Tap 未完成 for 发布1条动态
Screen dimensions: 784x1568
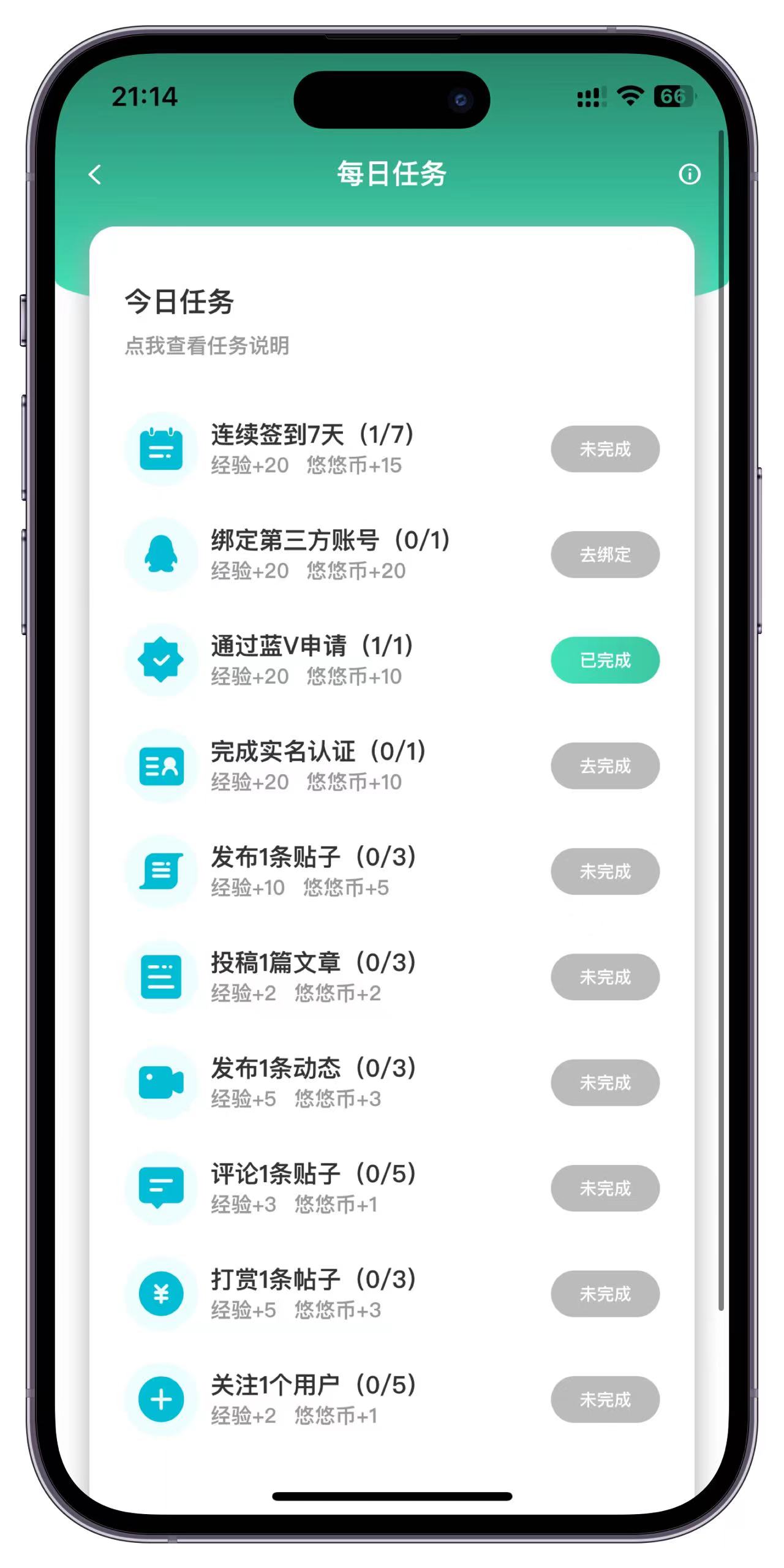605,1082
